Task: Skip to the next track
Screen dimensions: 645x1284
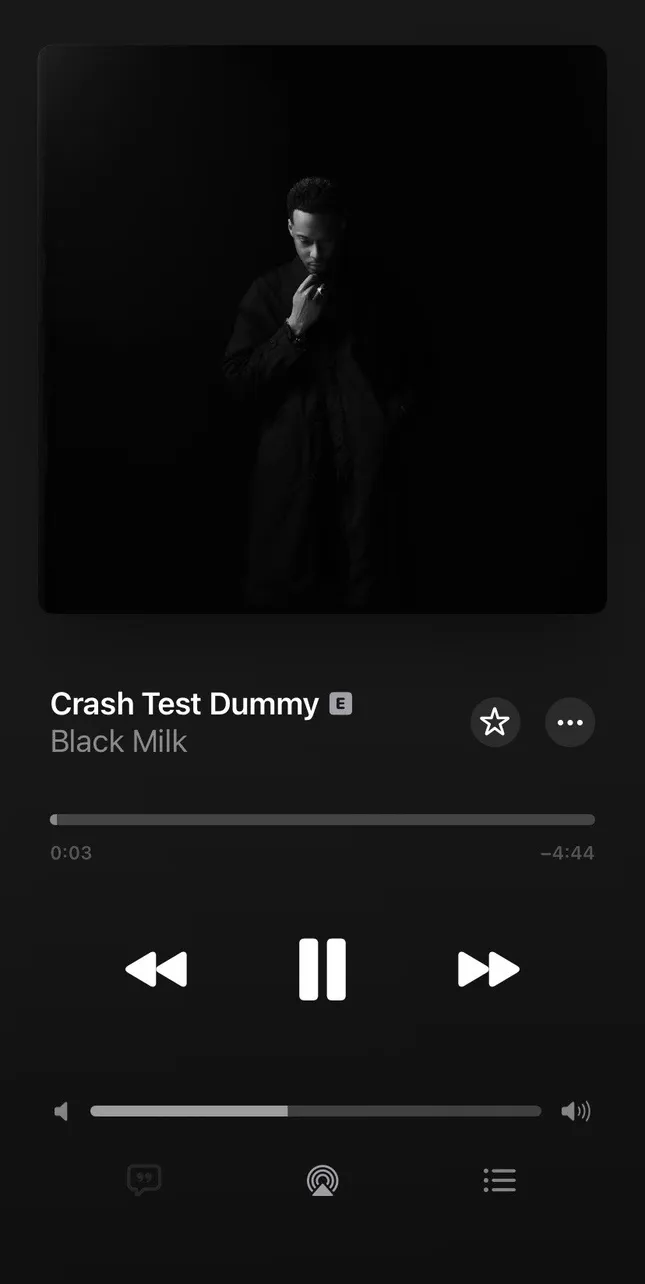Action: (x=488, y=969)
